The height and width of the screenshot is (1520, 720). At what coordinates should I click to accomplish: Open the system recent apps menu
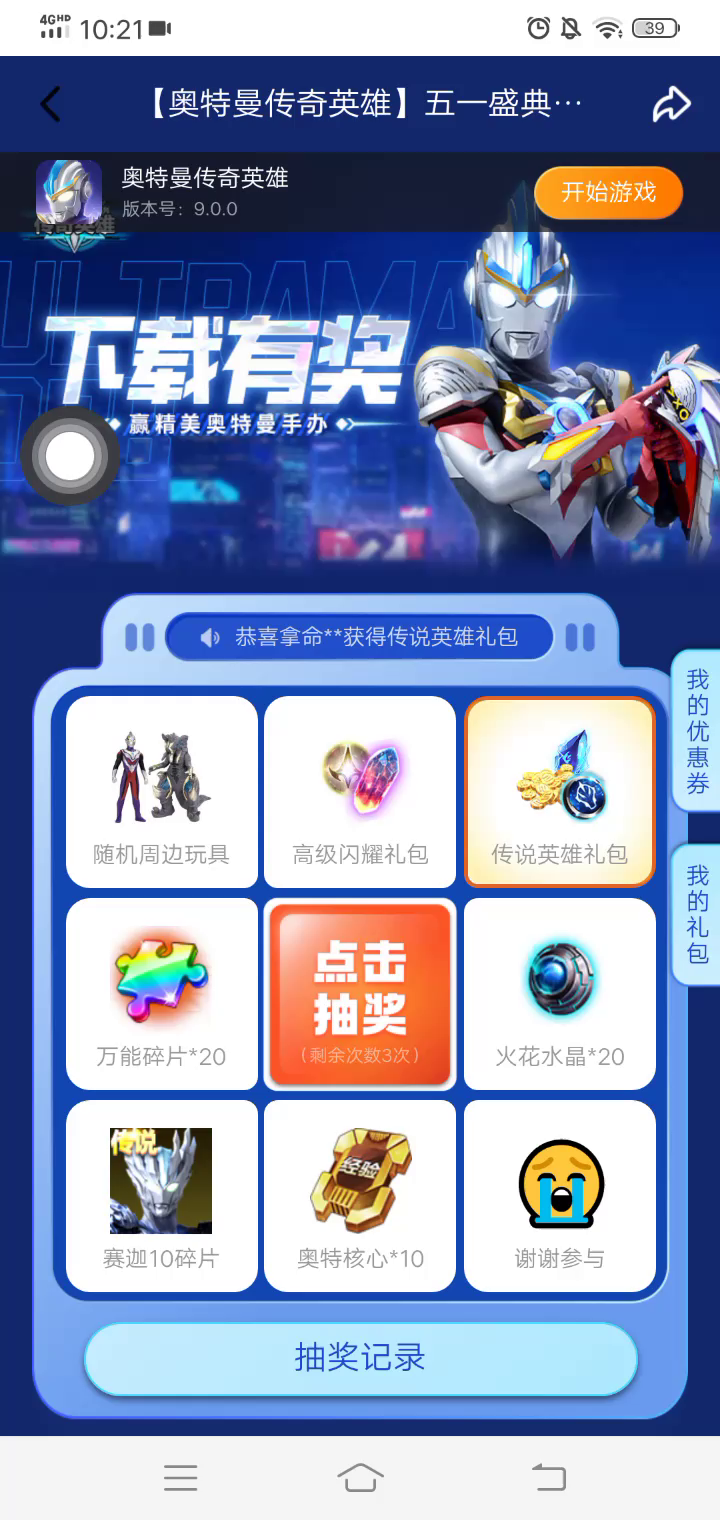(181, 1477)
